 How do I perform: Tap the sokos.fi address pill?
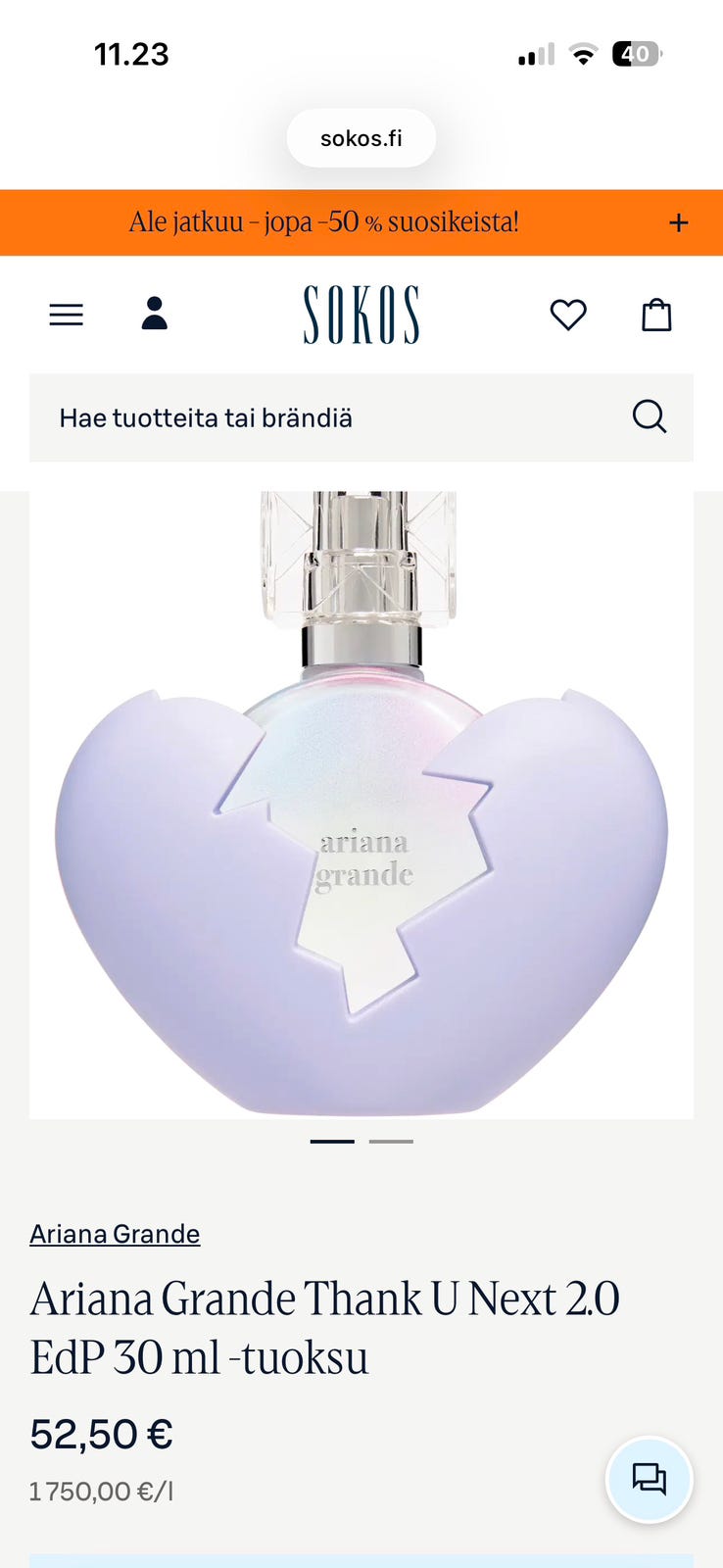coord(361,138)
